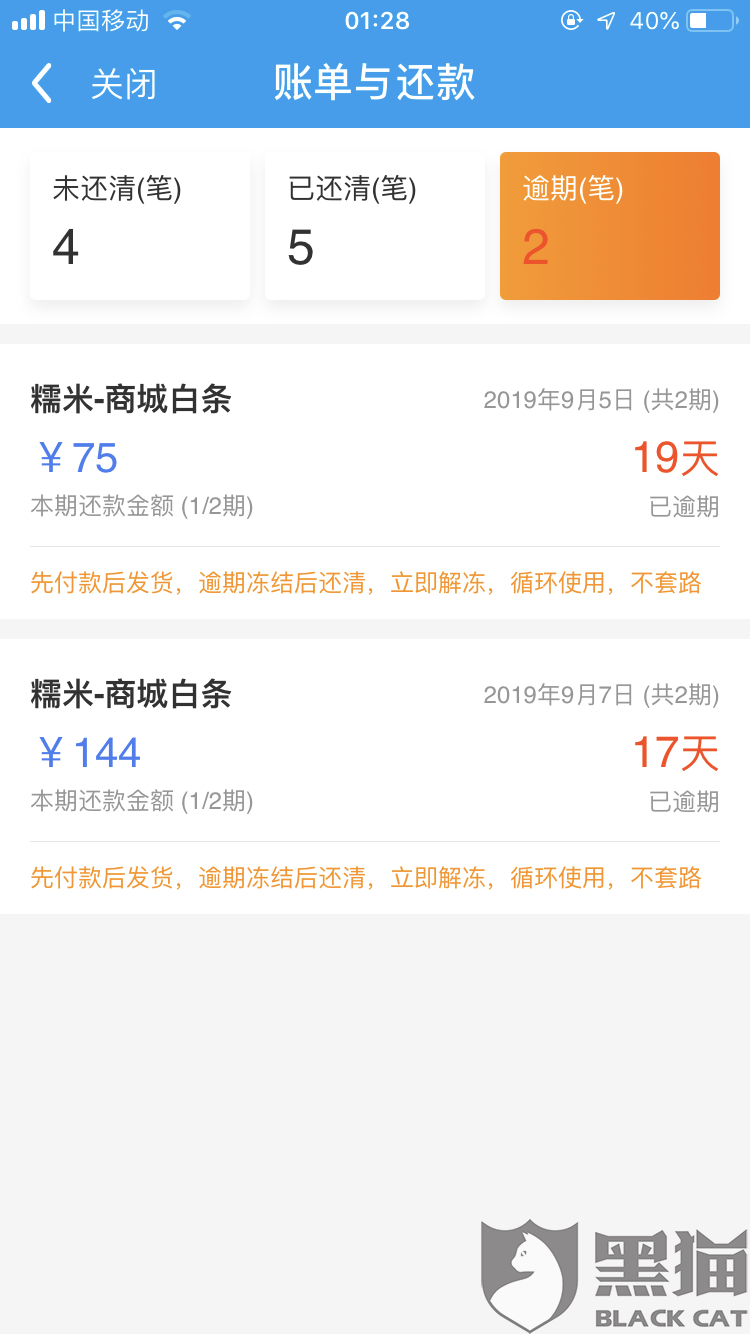Select the 逾期(笔) tab

(x=610, y=226)
